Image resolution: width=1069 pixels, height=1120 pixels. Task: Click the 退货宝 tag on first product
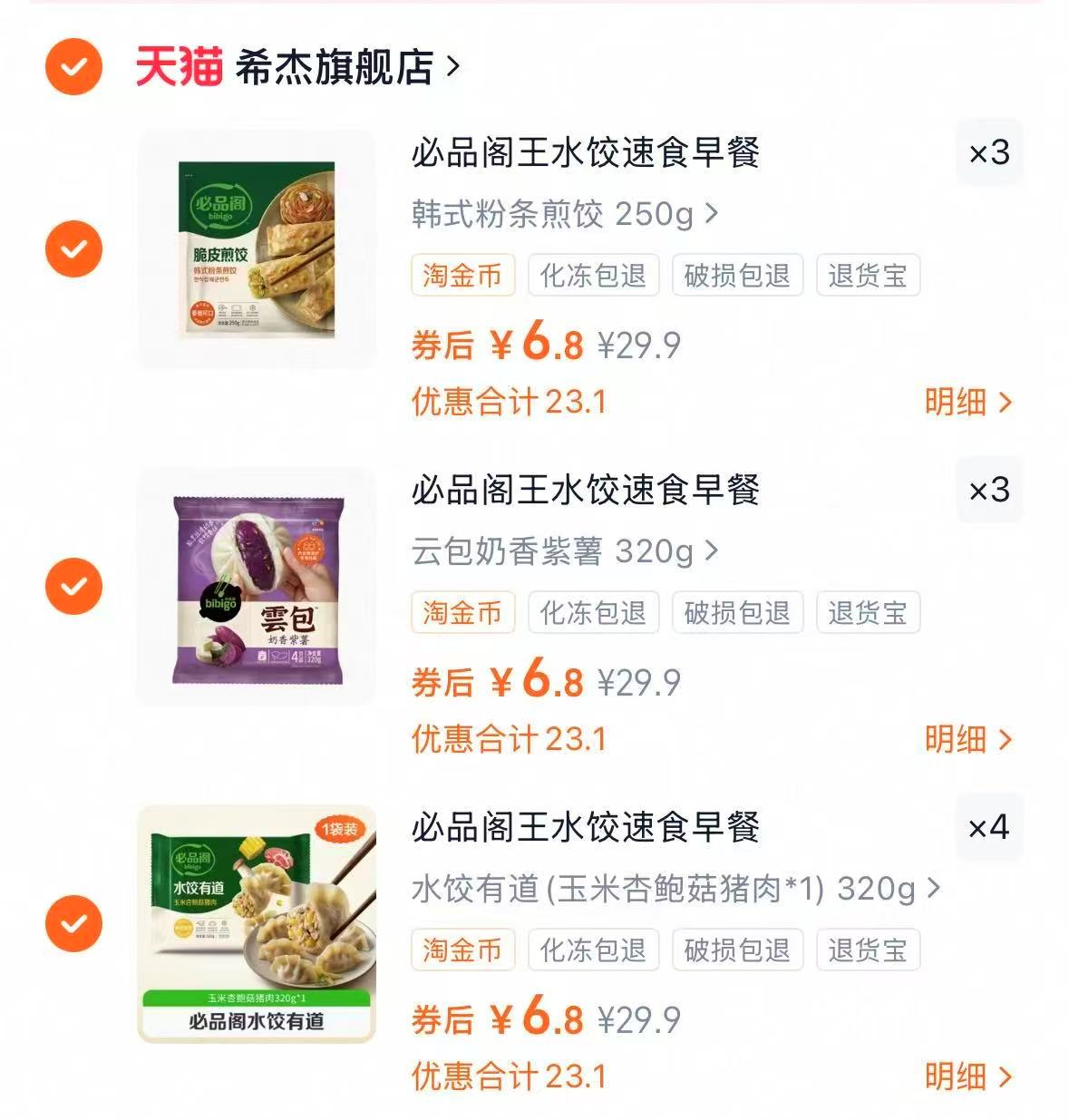click(x=868, y=276)
